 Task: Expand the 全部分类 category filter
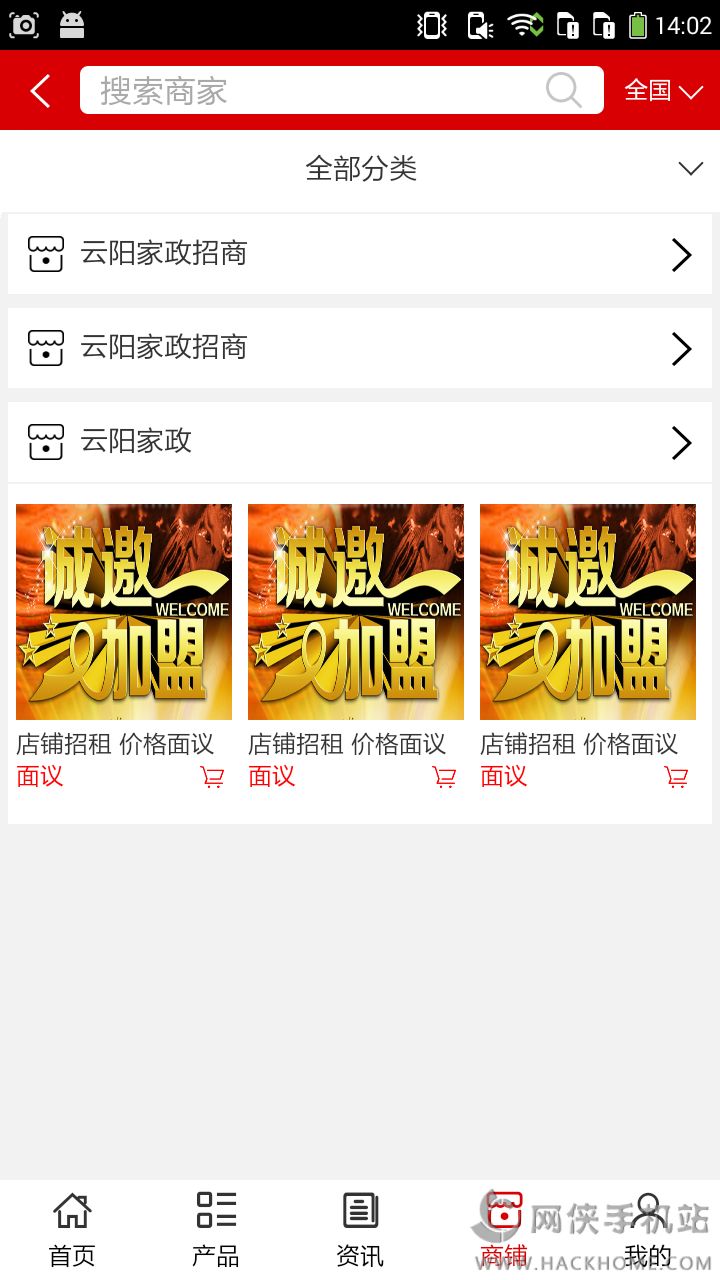tap(360, 169)
